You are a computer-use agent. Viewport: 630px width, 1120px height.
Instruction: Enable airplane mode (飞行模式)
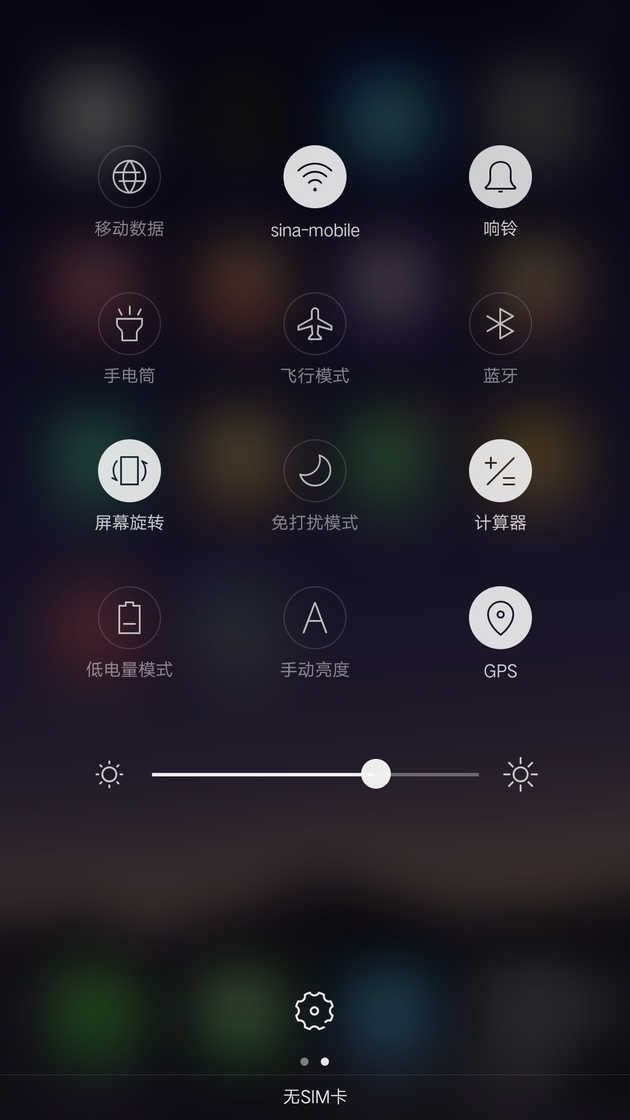pos(315,324)
